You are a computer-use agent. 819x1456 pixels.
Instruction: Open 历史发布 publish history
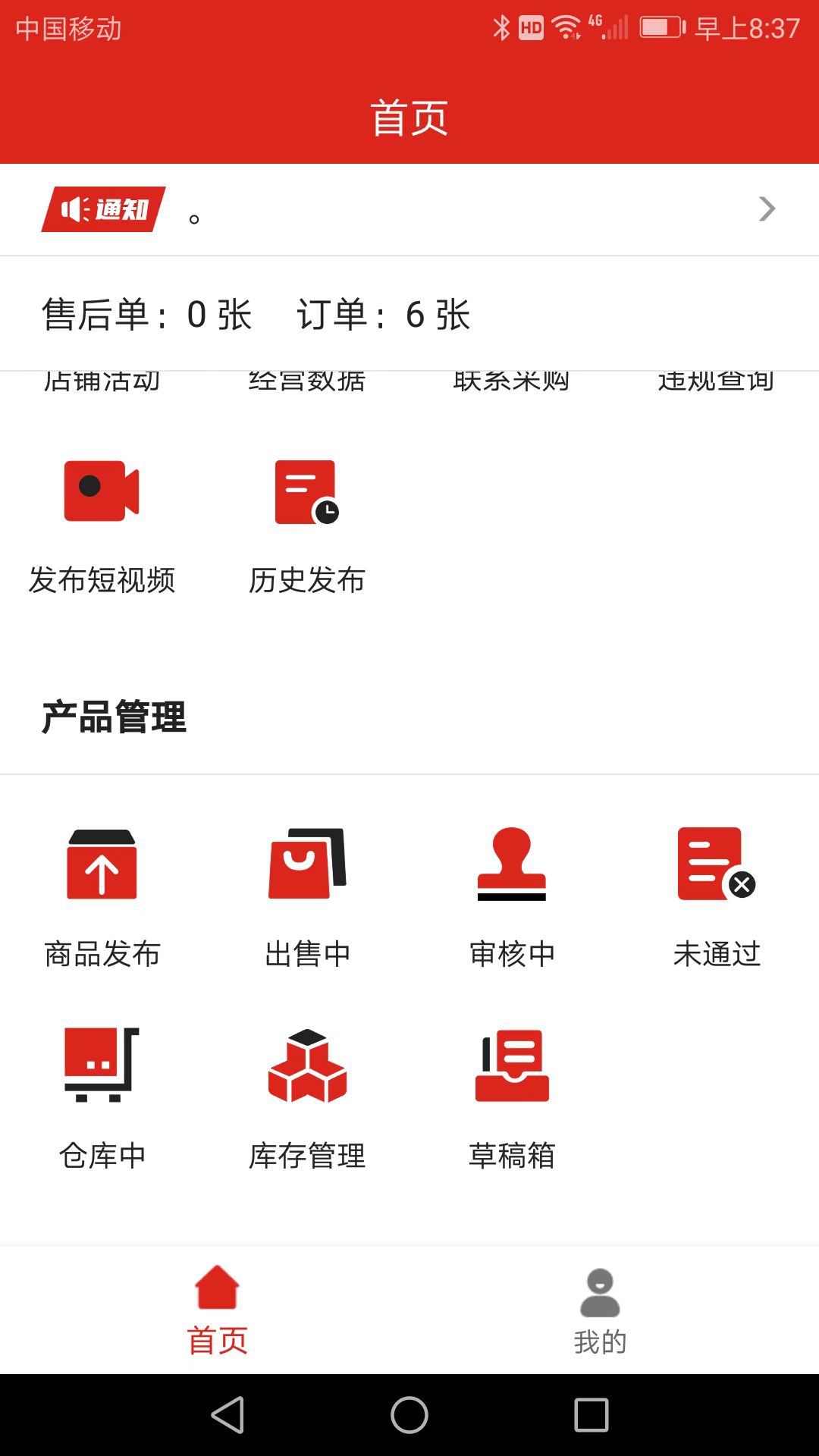coord(306,523)
